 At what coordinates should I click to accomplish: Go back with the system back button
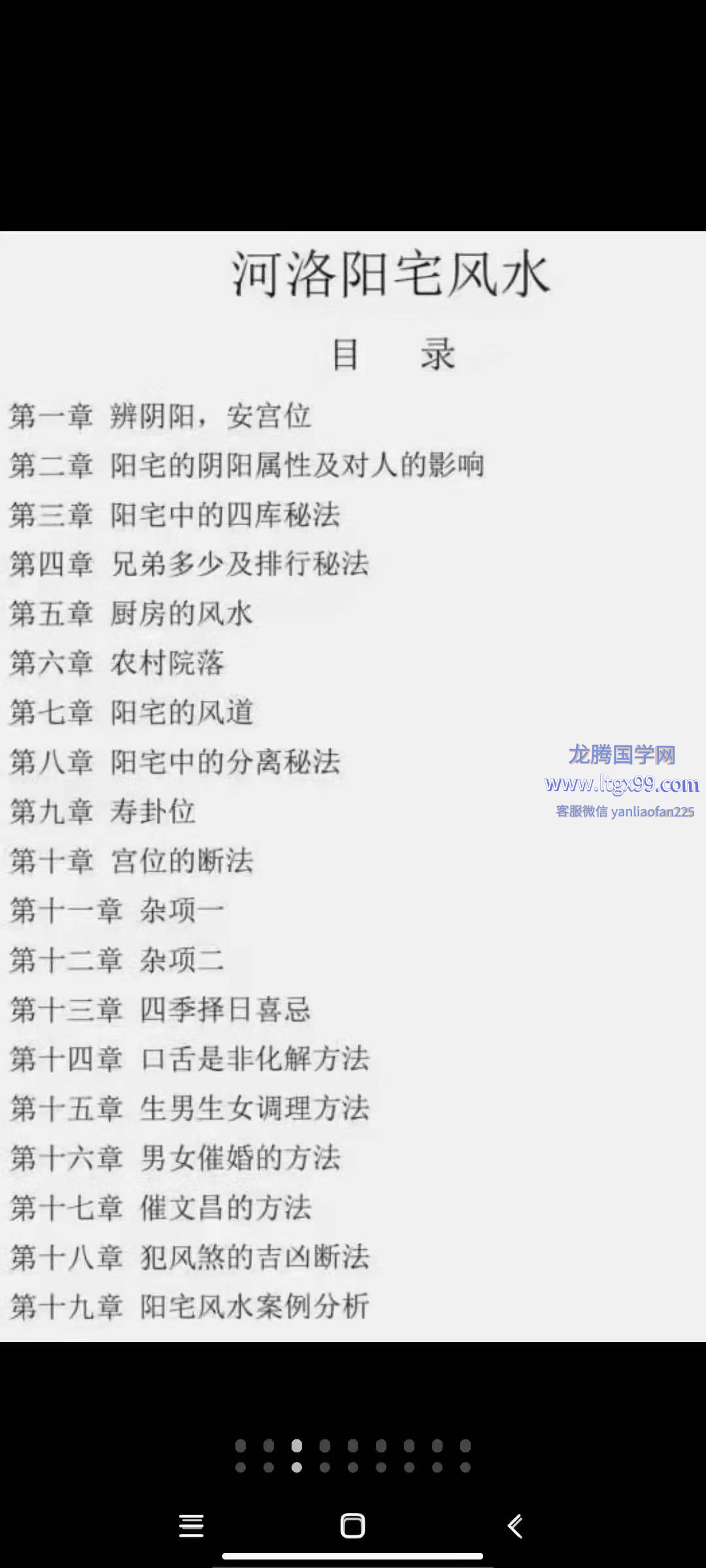pos(515,1526)
